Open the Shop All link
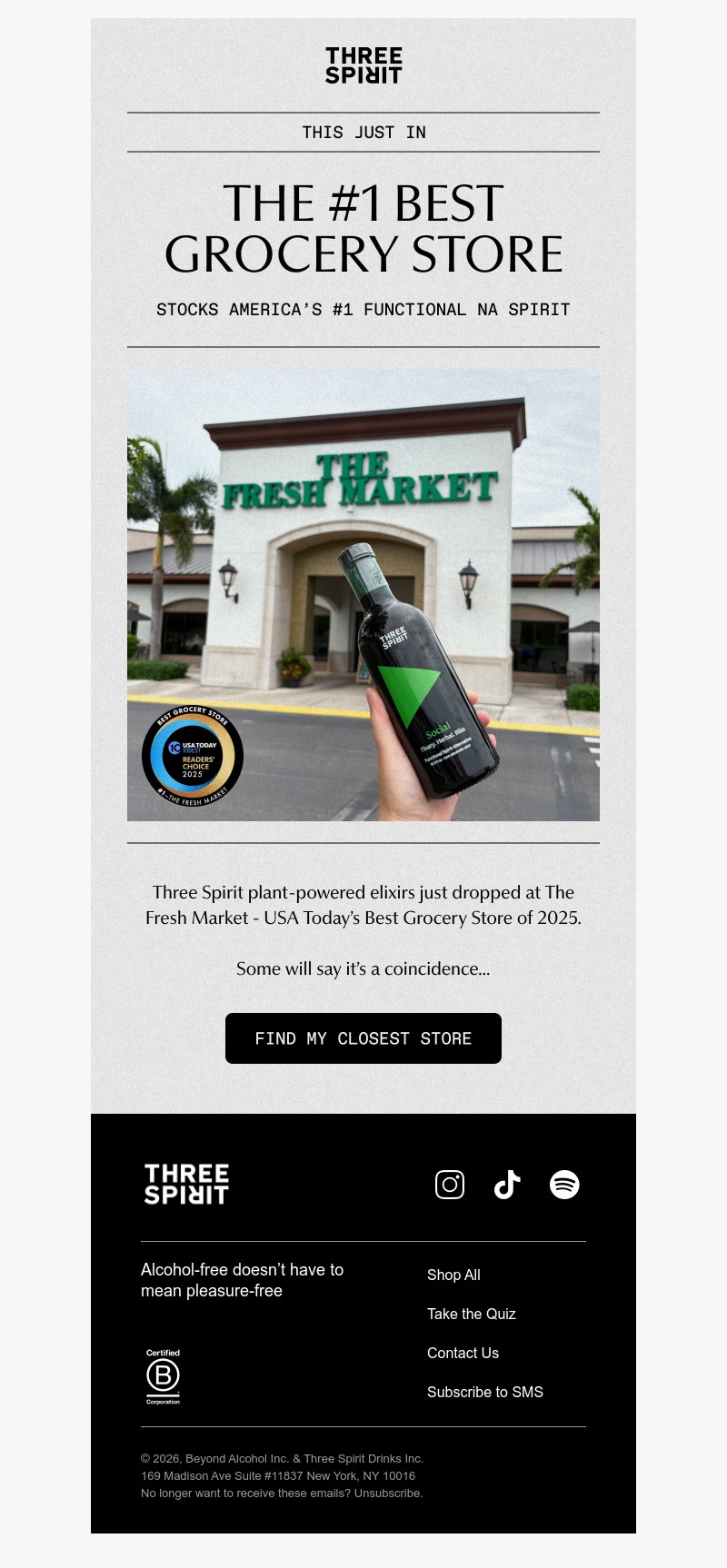This screenshot has height=1568, width=727. tap(453, 1275)
